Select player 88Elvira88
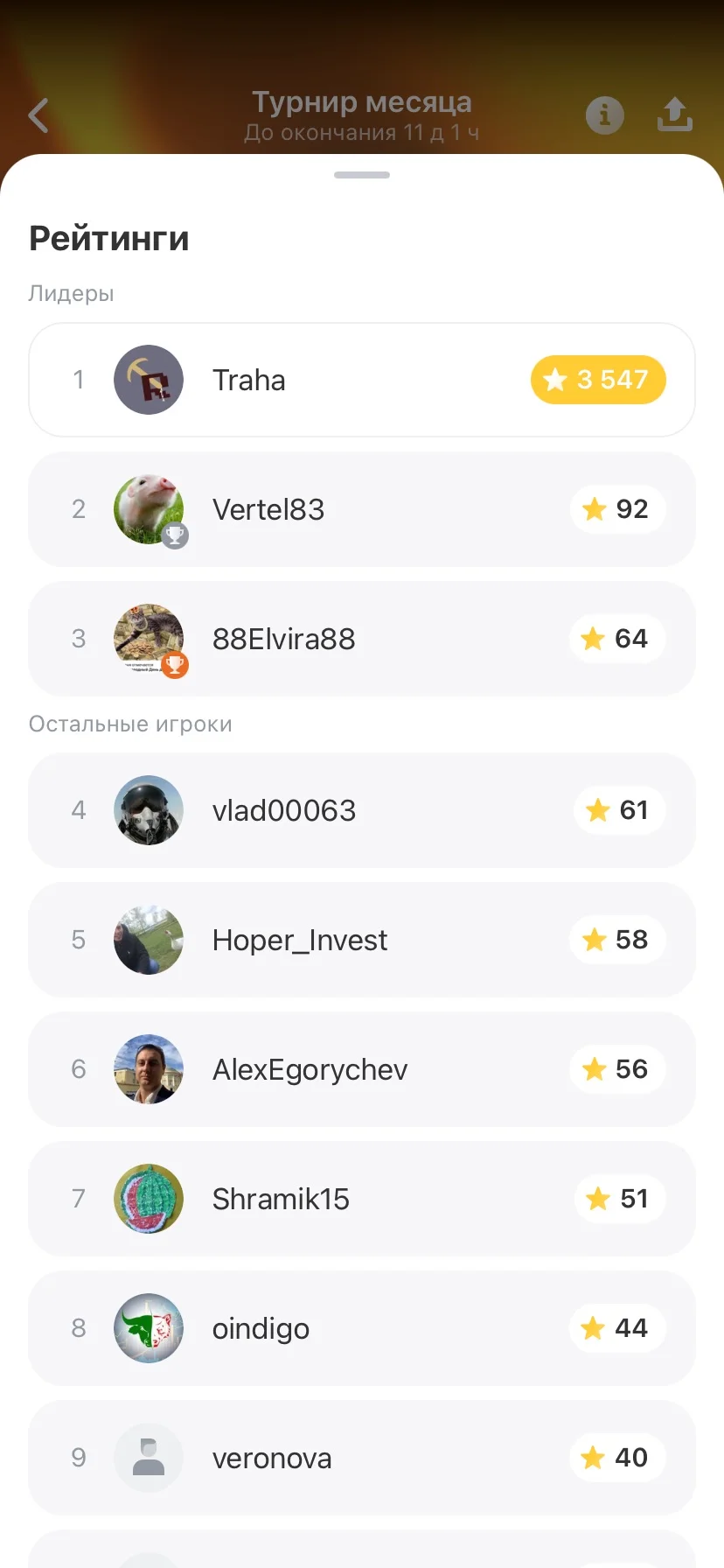Image resolution: width=724 pixels, height=1568 pixels. 362,639
